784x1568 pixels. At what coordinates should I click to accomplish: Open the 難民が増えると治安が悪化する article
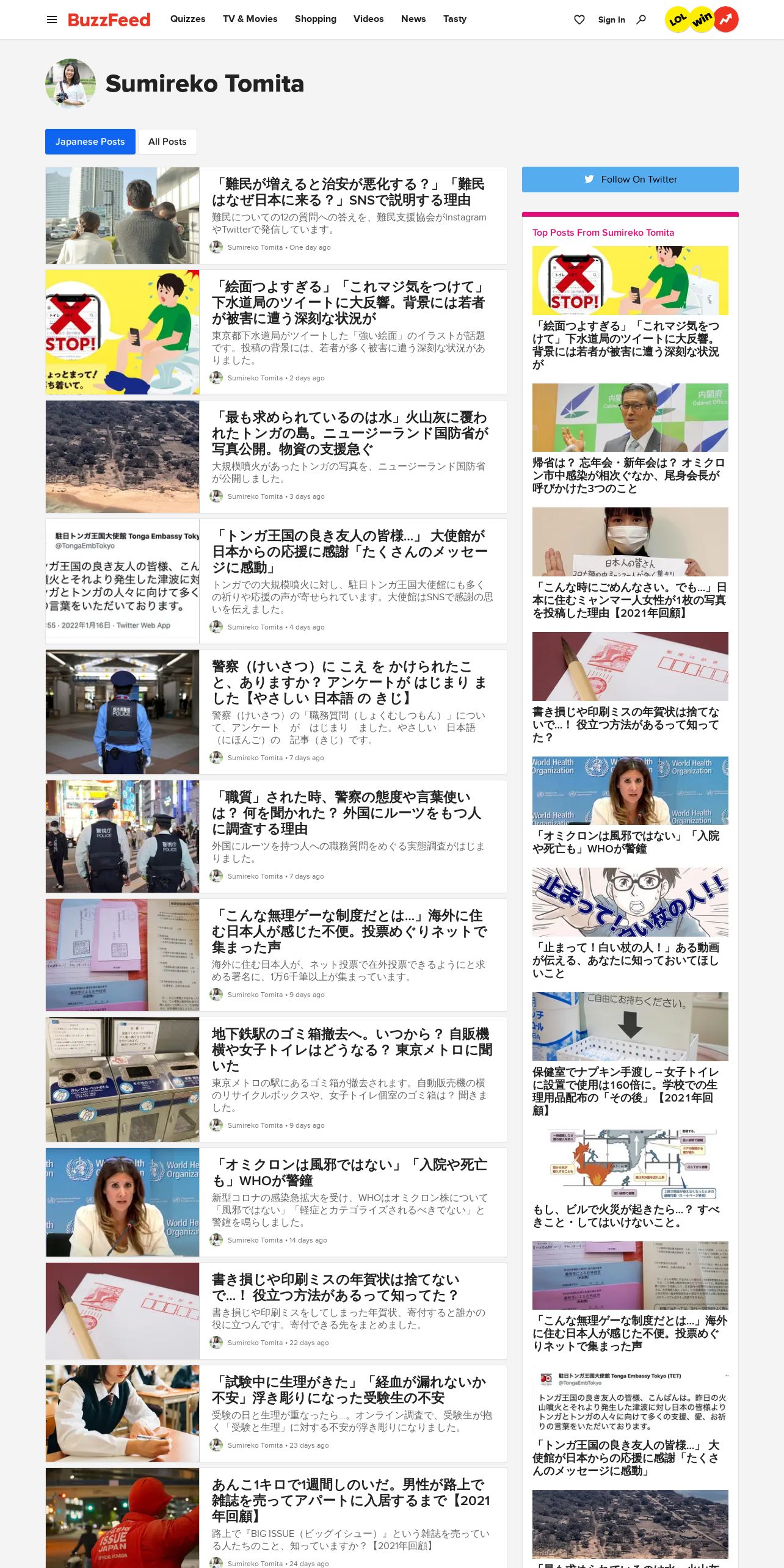pos(348,192)
